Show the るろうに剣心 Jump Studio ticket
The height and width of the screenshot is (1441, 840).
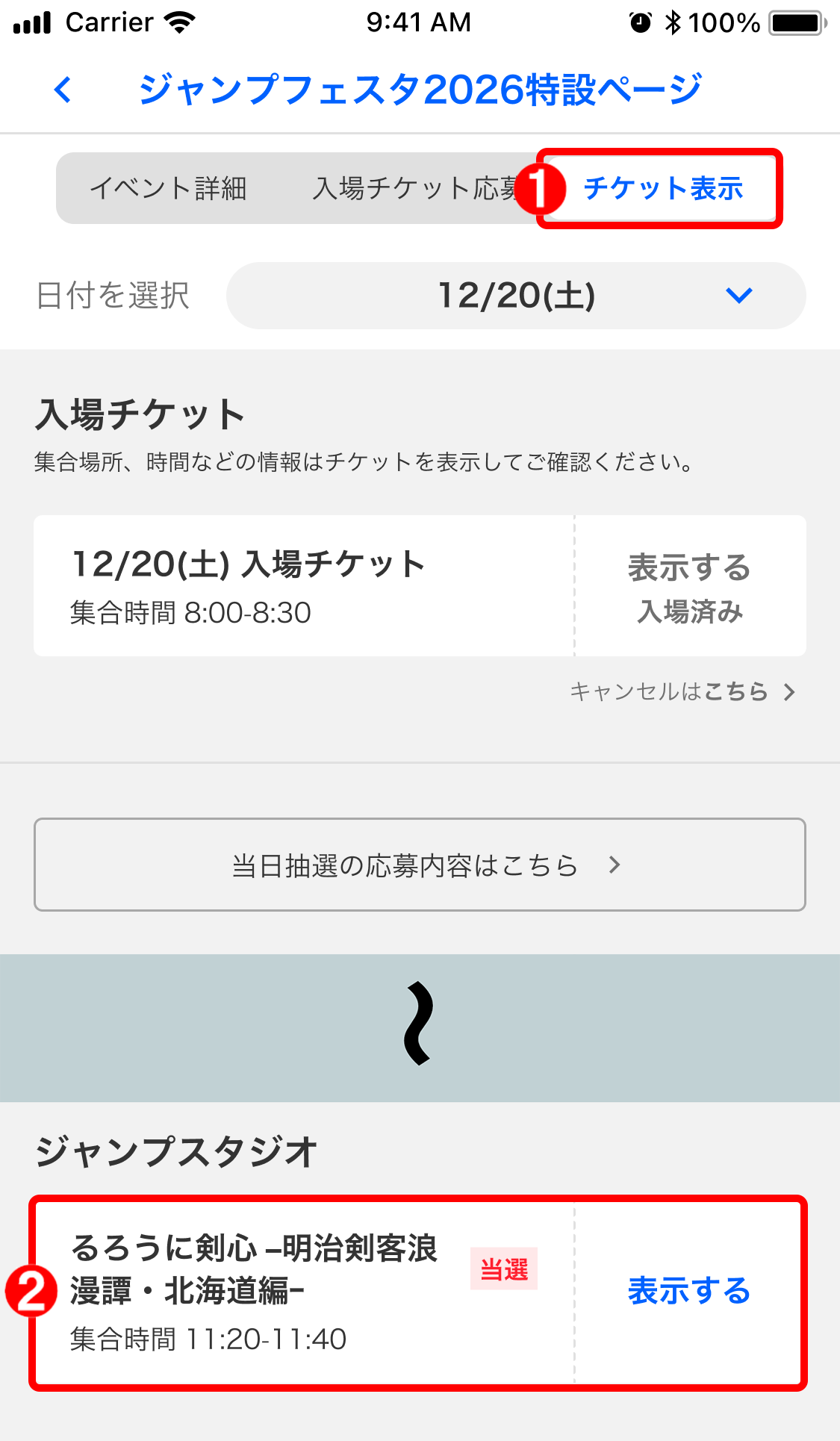(688, 1291)
